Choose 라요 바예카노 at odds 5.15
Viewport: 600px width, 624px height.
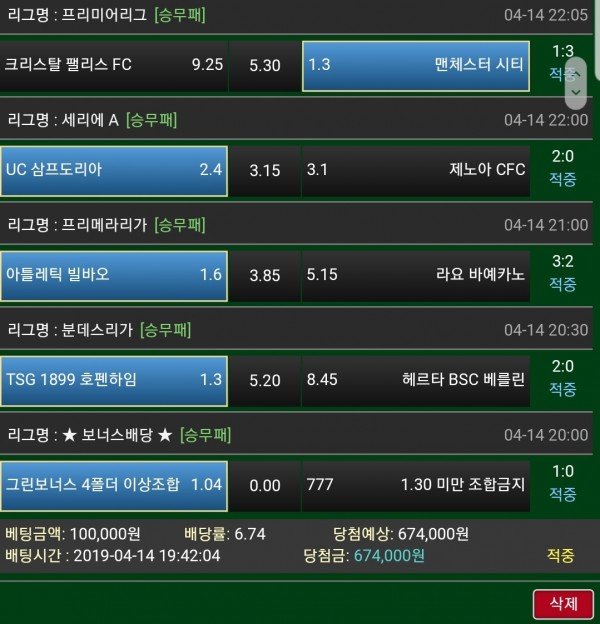tap(416, 275)
